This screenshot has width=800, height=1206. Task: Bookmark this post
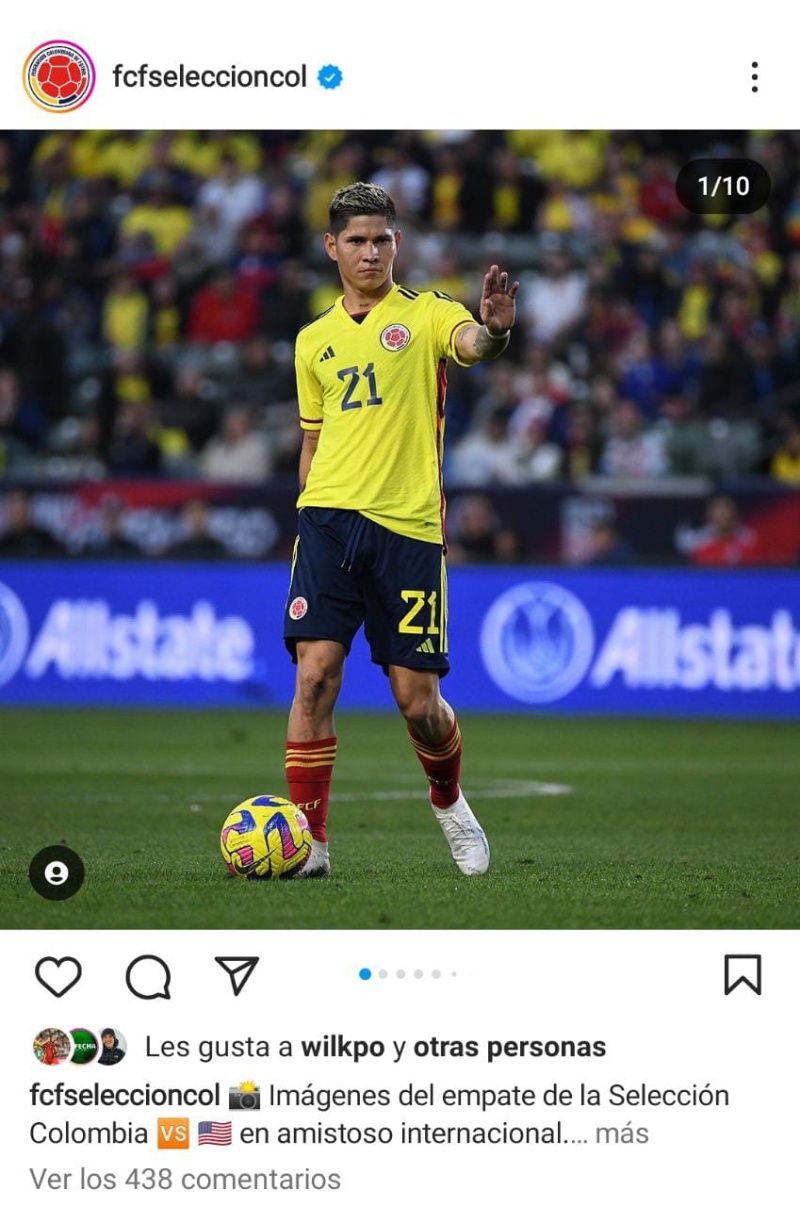742,975
